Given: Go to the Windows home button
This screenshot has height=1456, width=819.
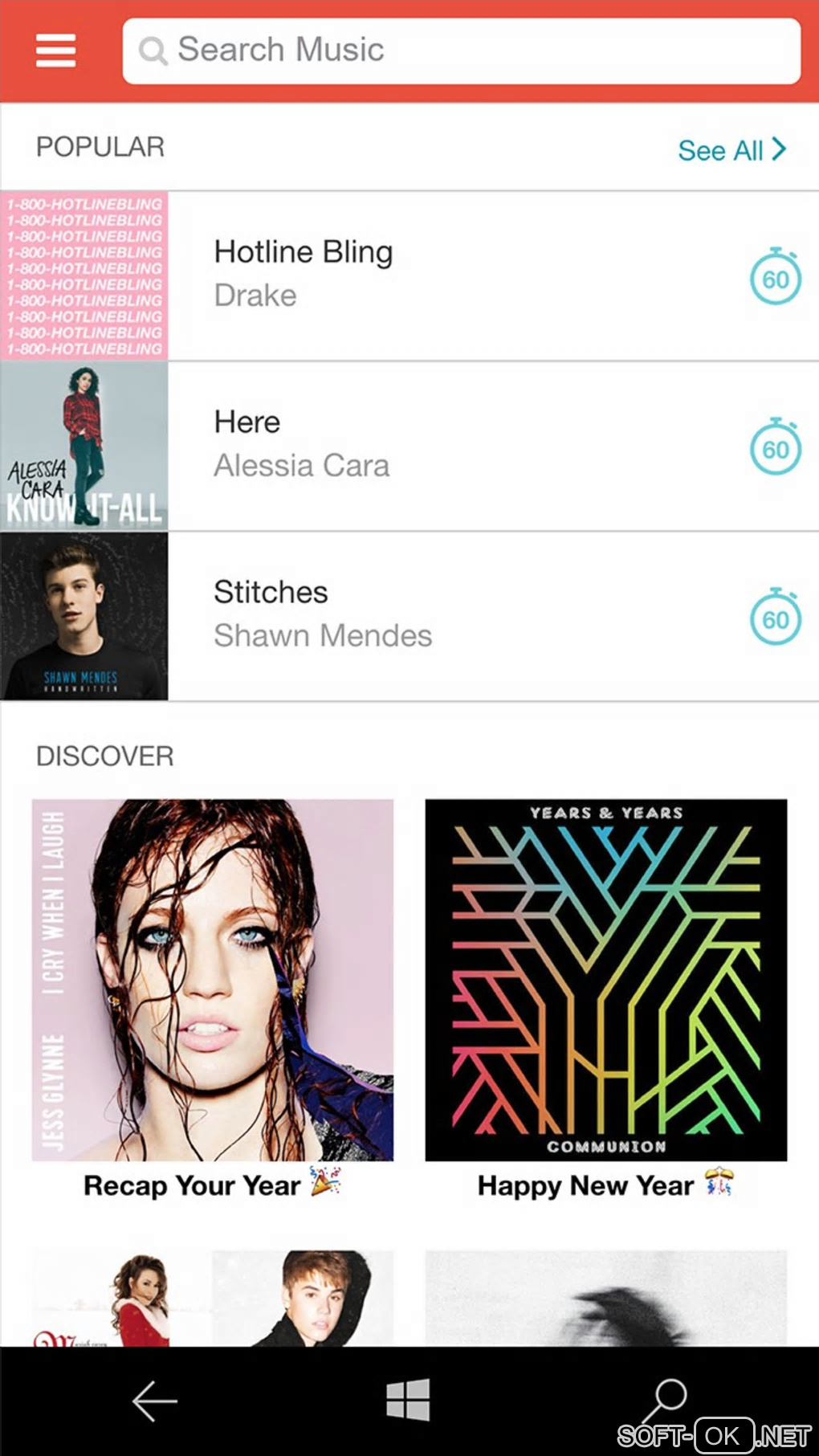Looking at the screenshot, I should tap(408, 1400).
